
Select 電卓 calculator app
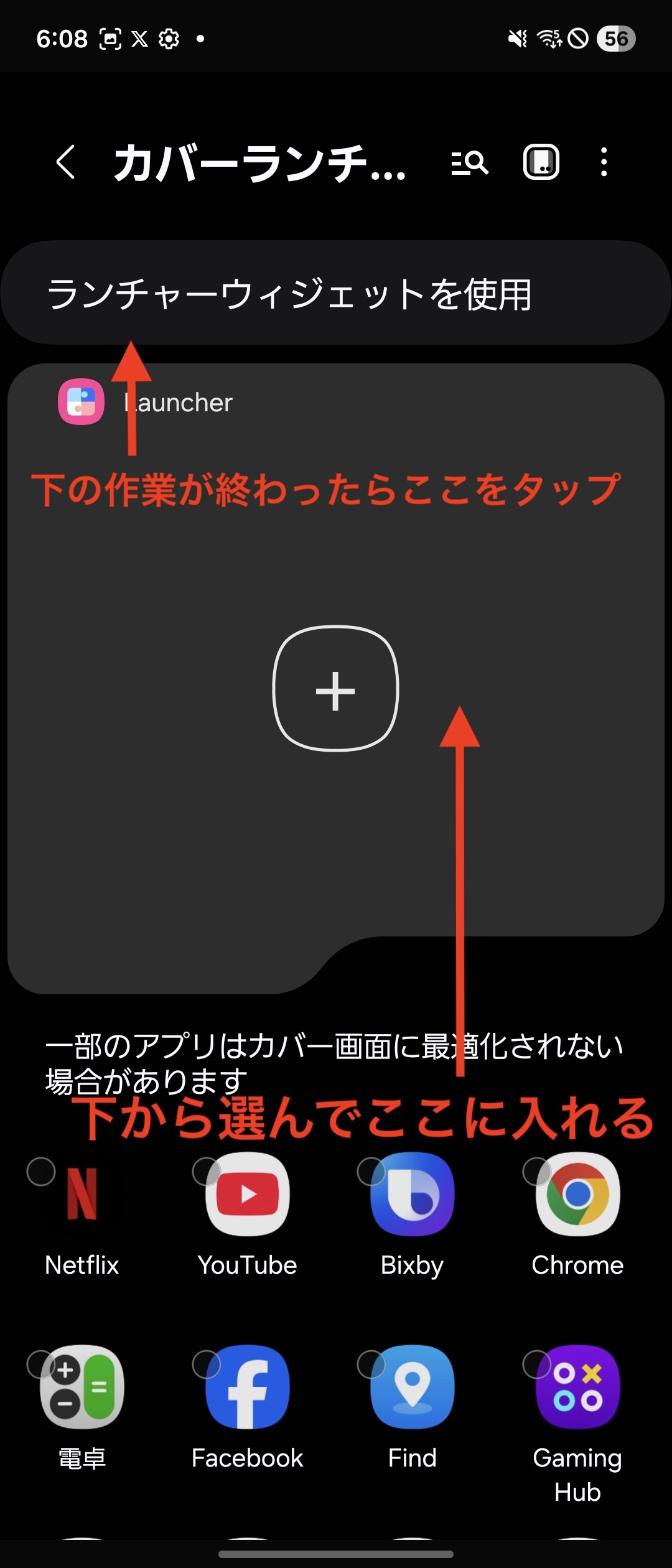tap(82, 1388)
